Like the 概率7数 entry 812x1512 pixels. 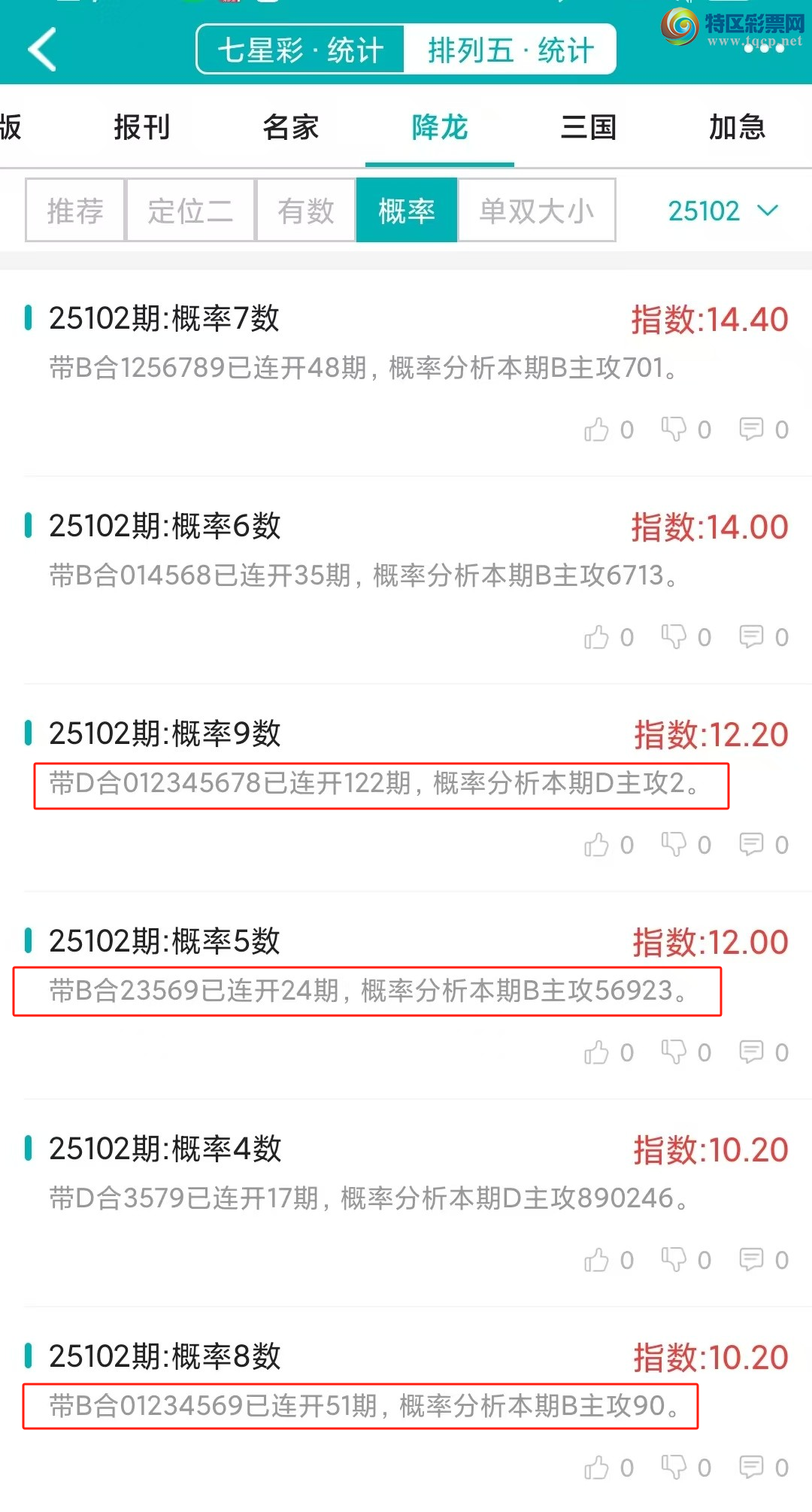tap(597, 430)
